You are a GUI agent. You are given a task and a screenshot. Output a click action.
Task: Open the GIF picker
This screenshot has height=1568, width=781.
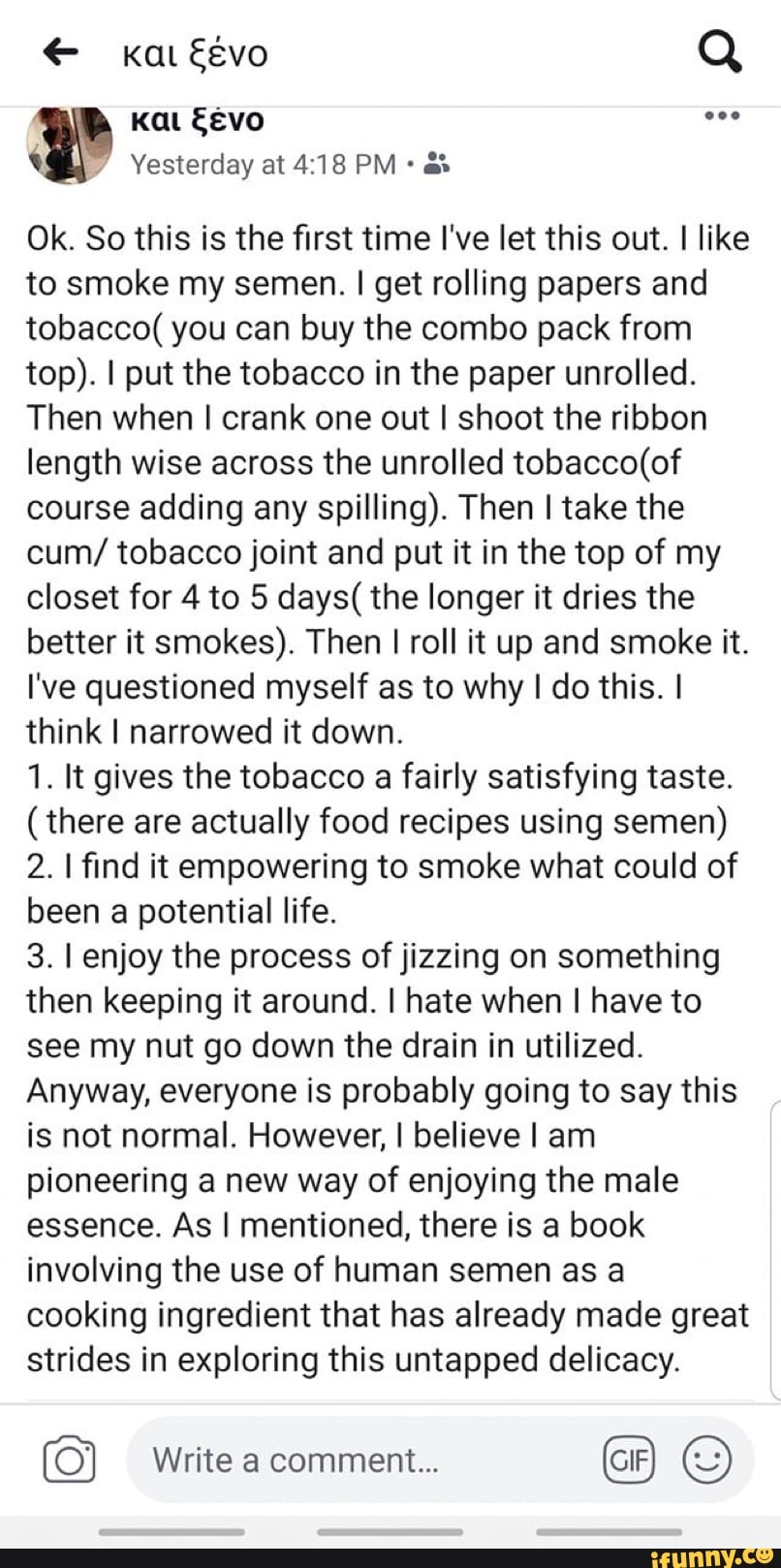[x=629, y=1459]
